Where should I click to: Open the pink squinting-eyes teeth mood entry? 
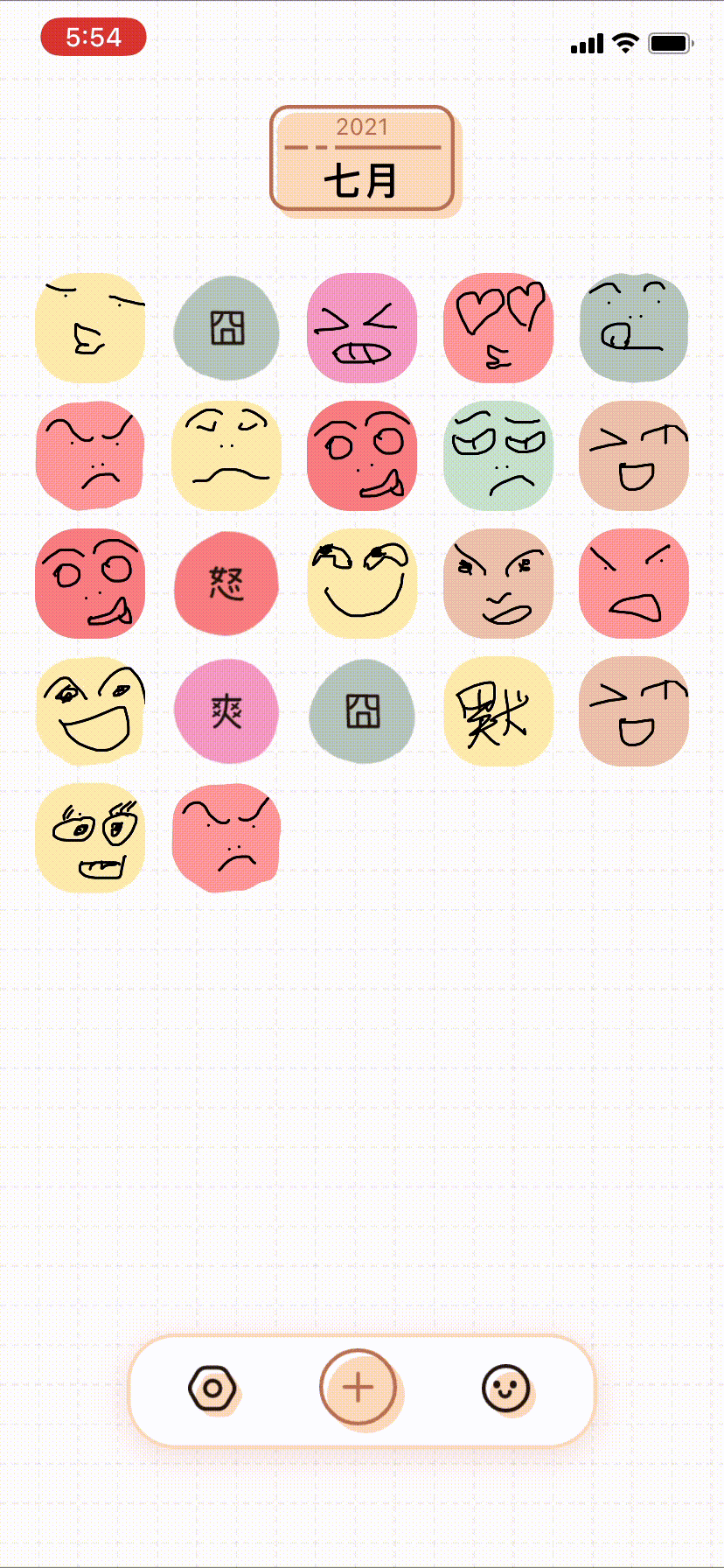[x=362, y=327]
